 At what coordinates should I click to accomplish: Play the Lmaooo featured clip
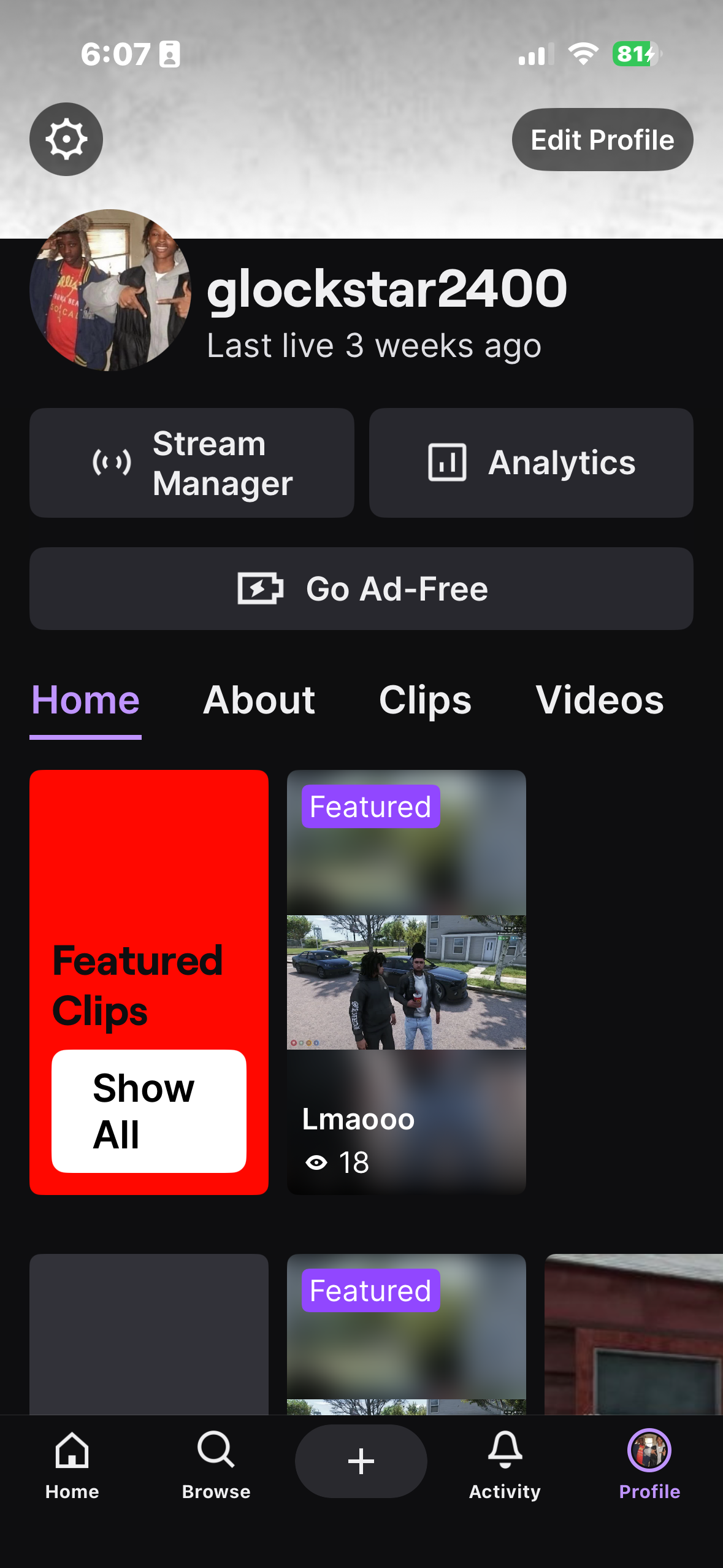[x=407, y=982]
